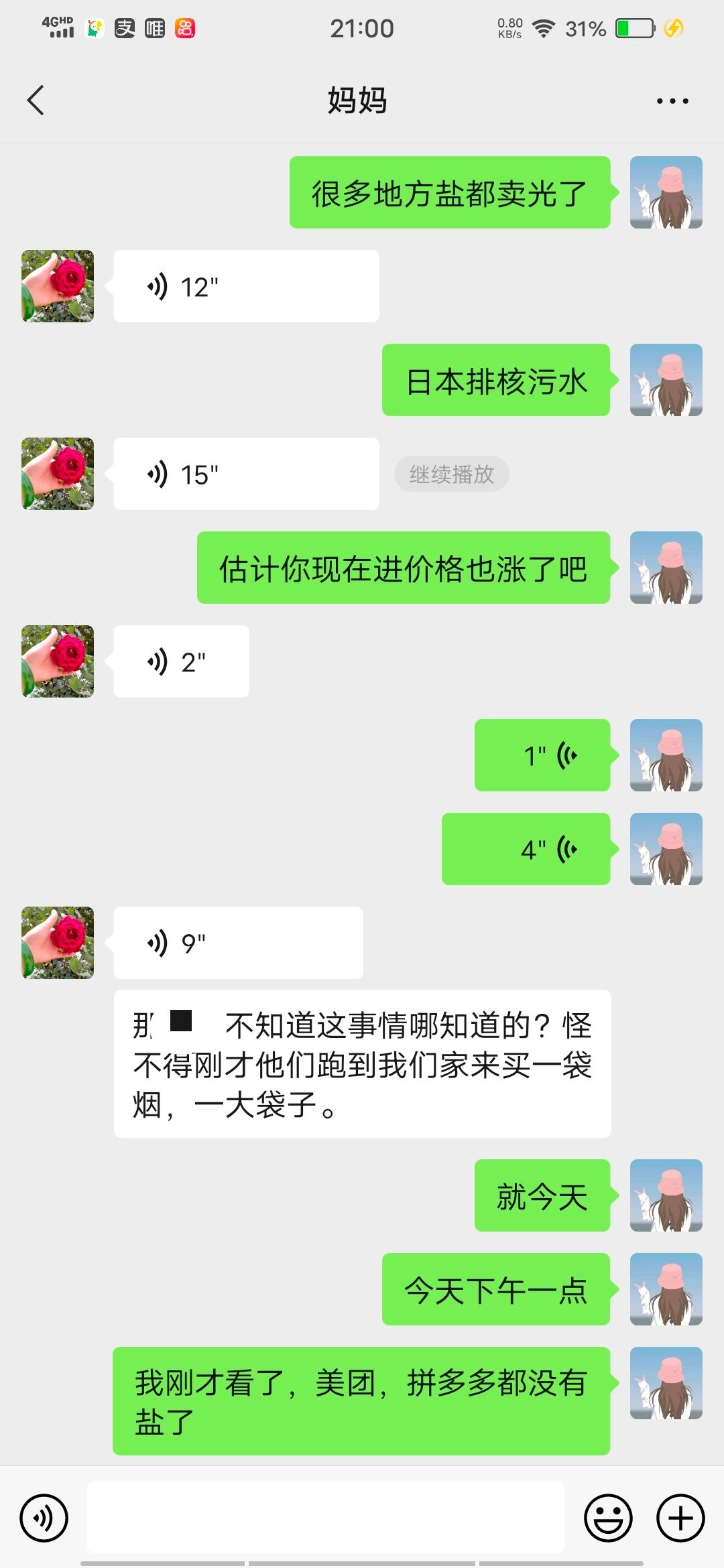Play the received 2-second voice message
This screenshot has height=1568, width=724.
coord(181,662)
